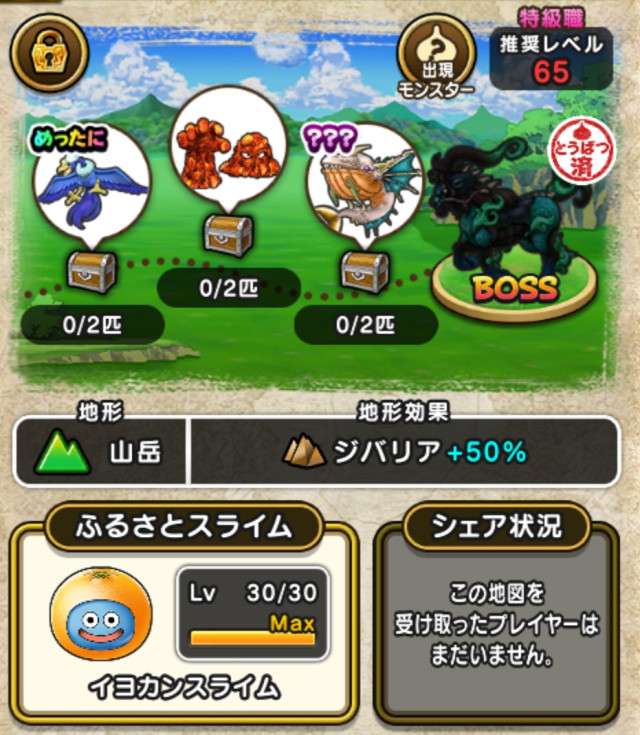The width and height of the screenshot is (640, 735).
Task: Tap the padlock icon to lock this map
Action: pos(43,56)
